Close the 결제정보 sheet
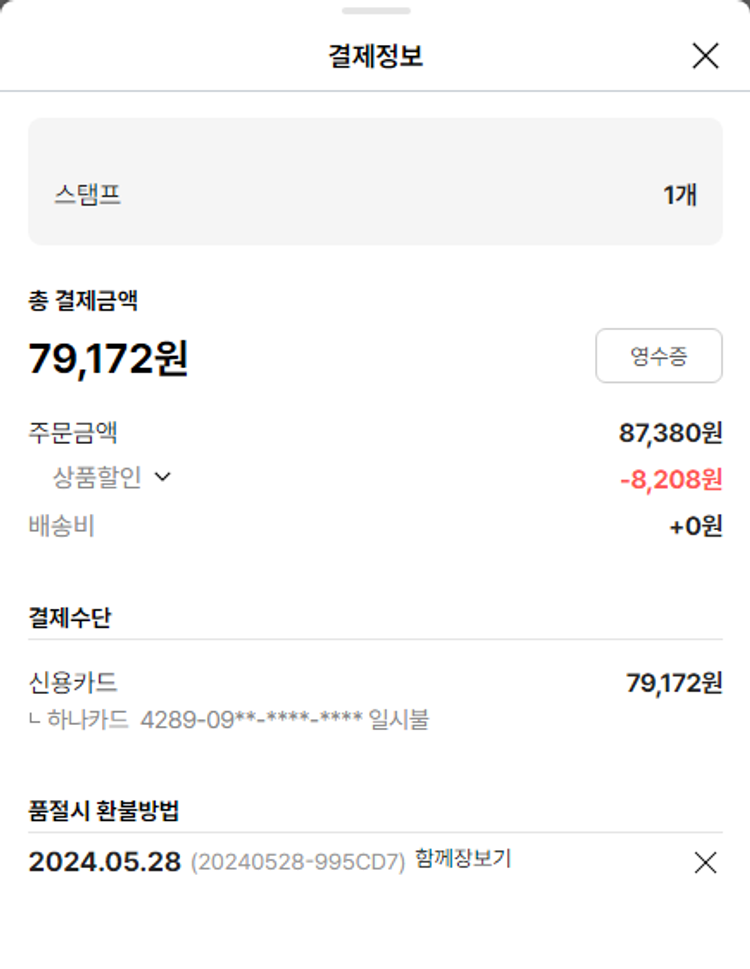The height and width of the screenshot is (969, 750). [x=705, y=56]
